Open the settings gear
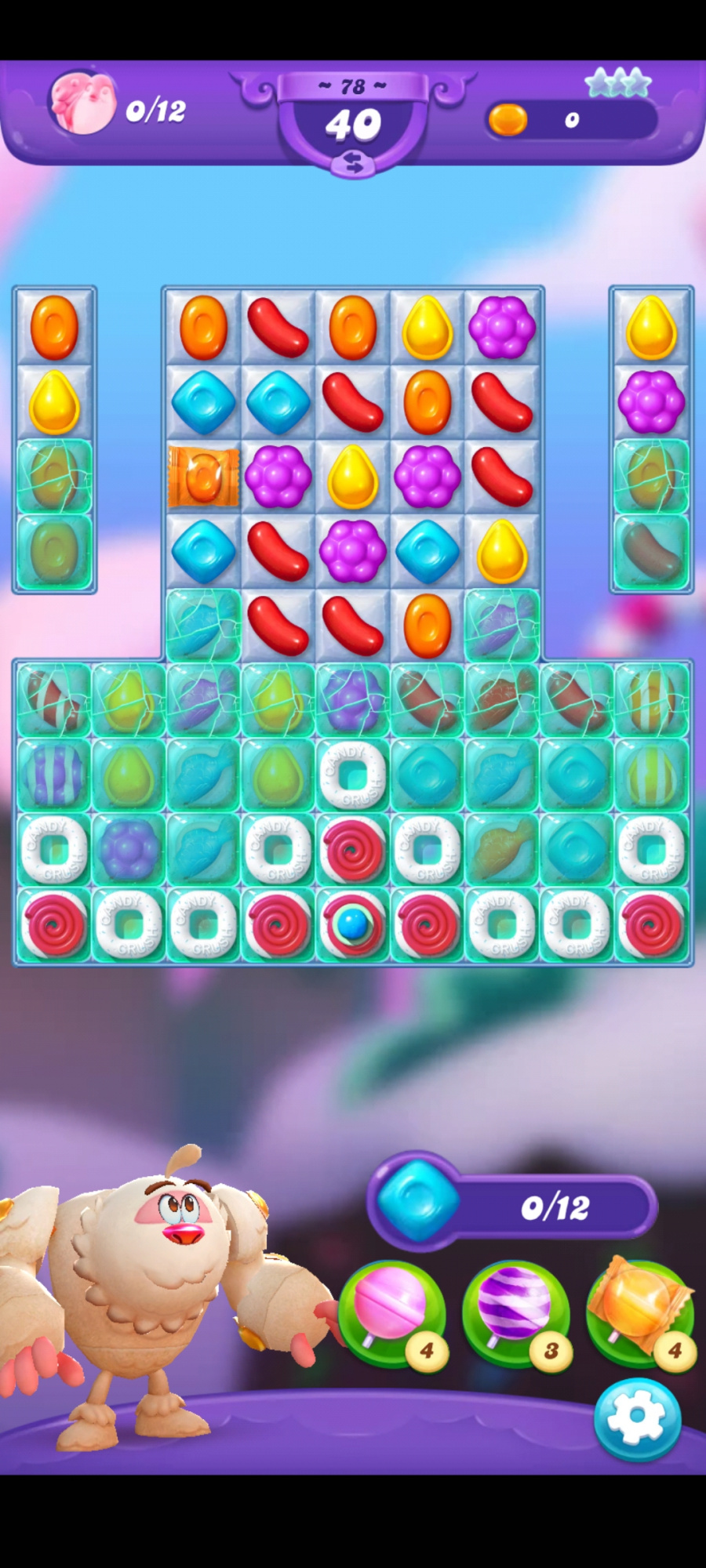706x1568 pixels. click(x=636, y=1418)
